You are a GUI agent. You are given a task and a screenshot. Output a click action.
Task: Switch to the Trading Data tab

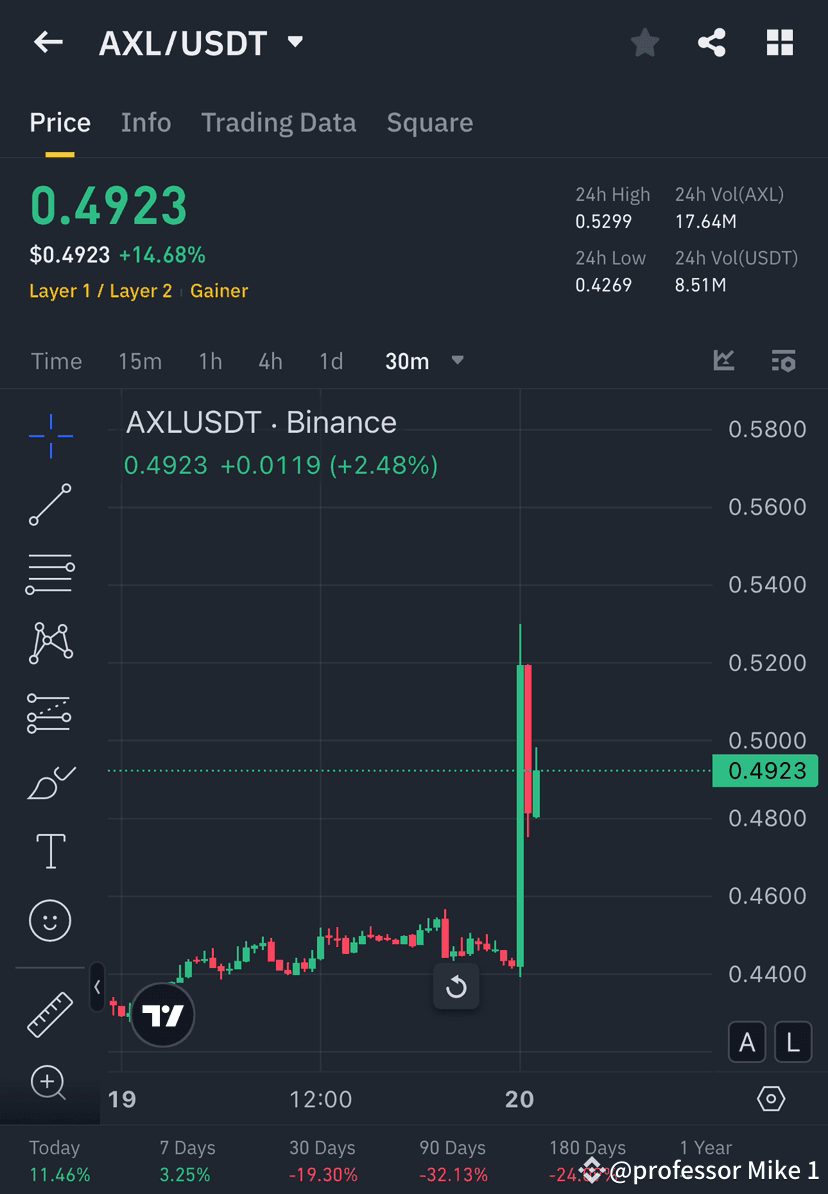[x=279, y=122]
